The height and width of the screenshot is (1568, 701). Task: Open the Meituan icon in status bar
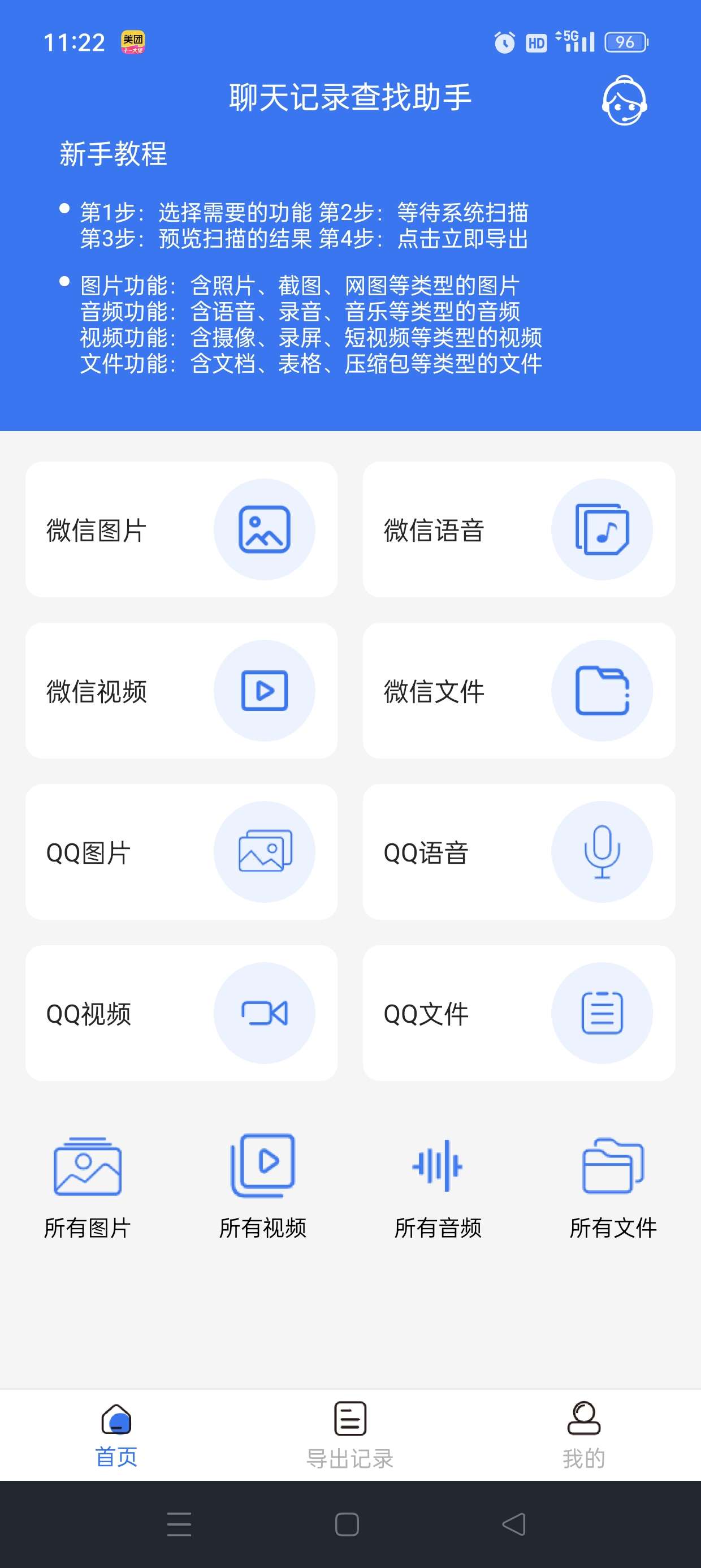(x=133, y=41)
